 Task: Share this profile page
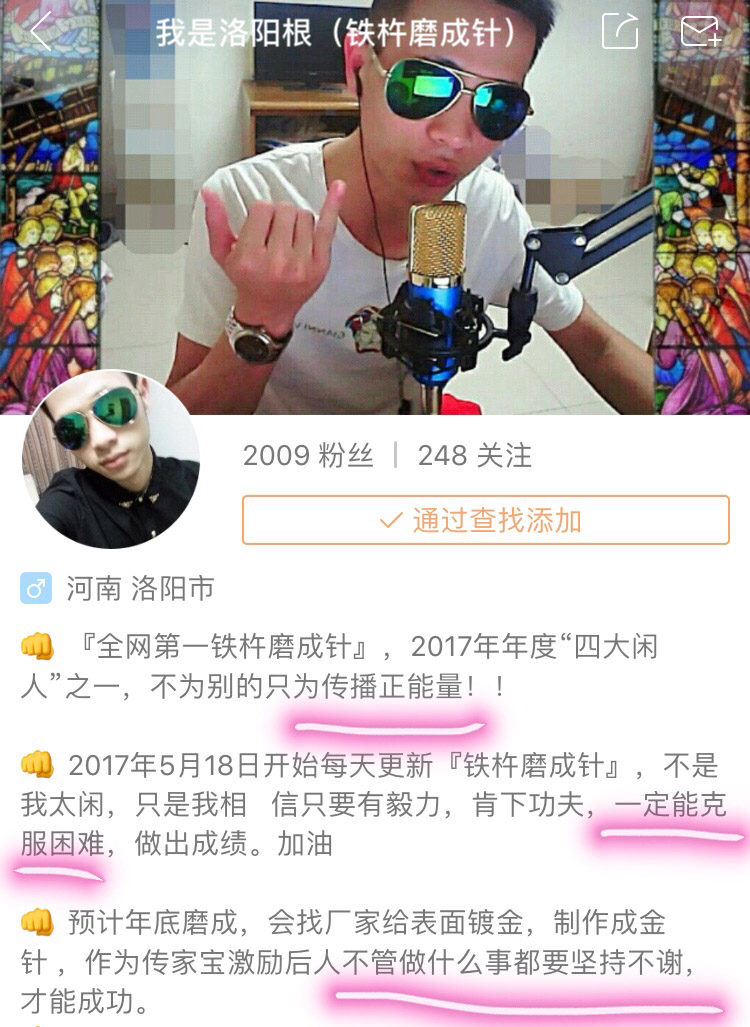(619, 31)
